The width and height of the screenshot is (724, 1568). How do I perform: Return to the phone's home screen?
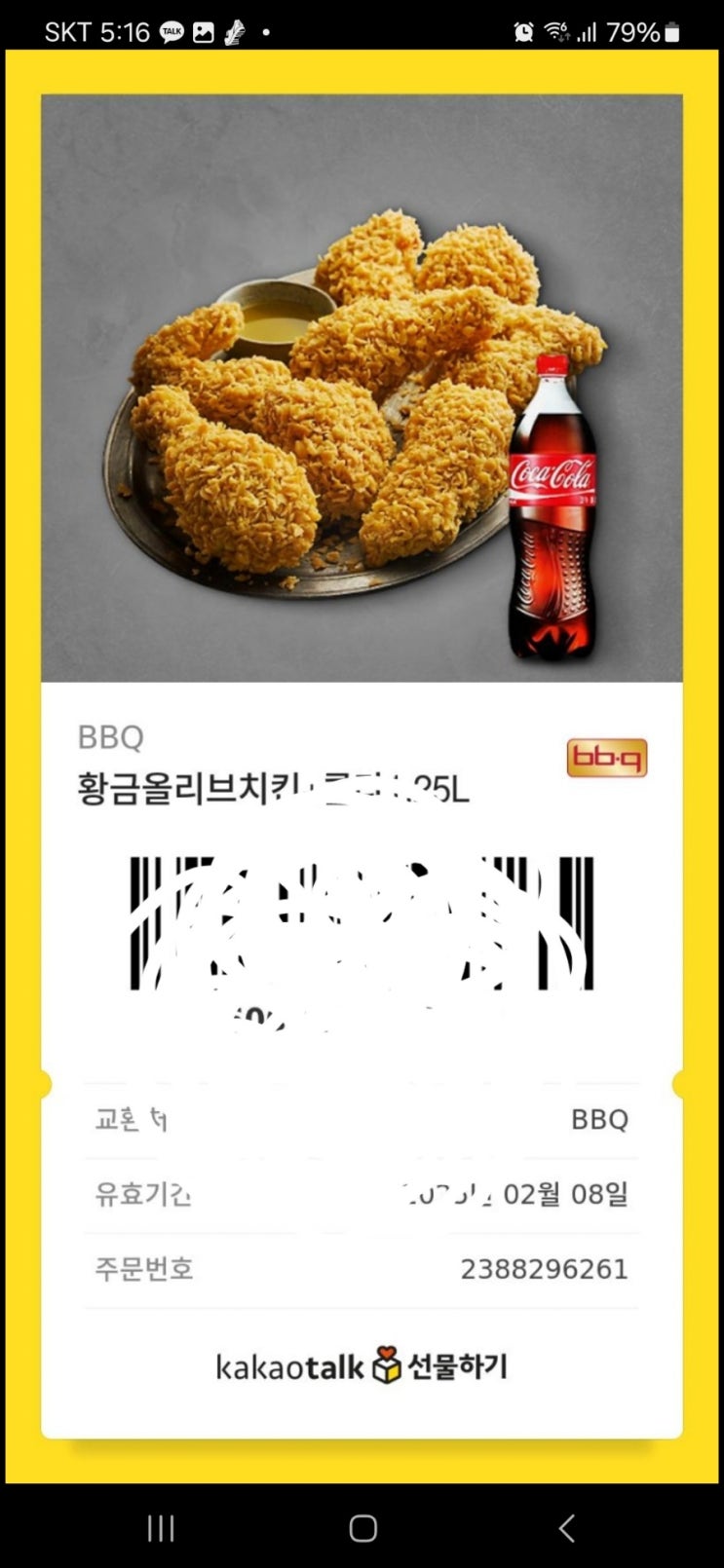pos(362,1528)
